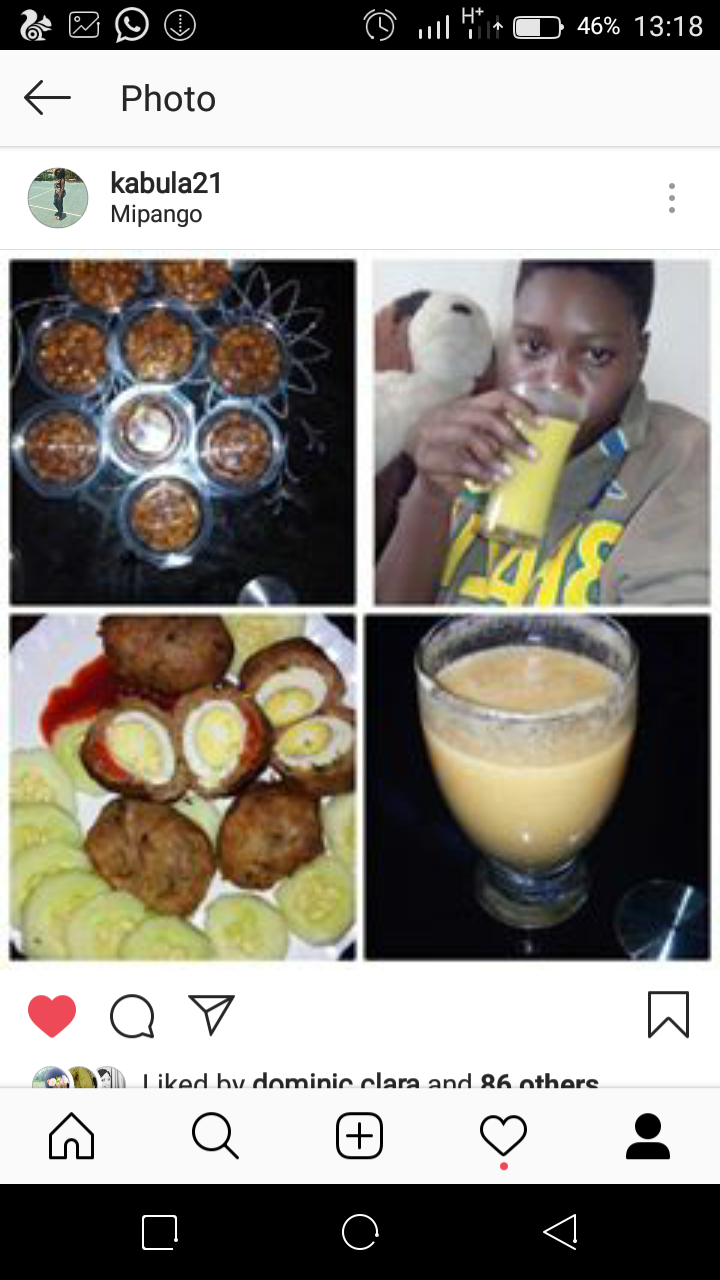Open kabula21's profile picture
Screen dimensions: 720x1280
[x=58, y=198]
